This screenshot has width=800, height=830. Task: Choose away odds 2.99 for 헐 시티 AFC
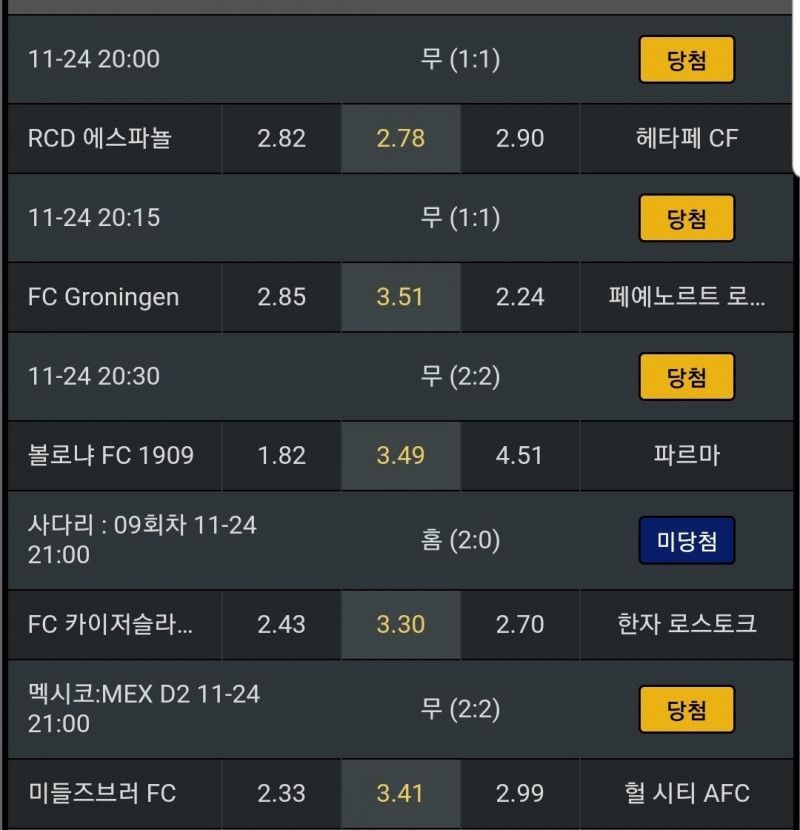tap(519, 794)
